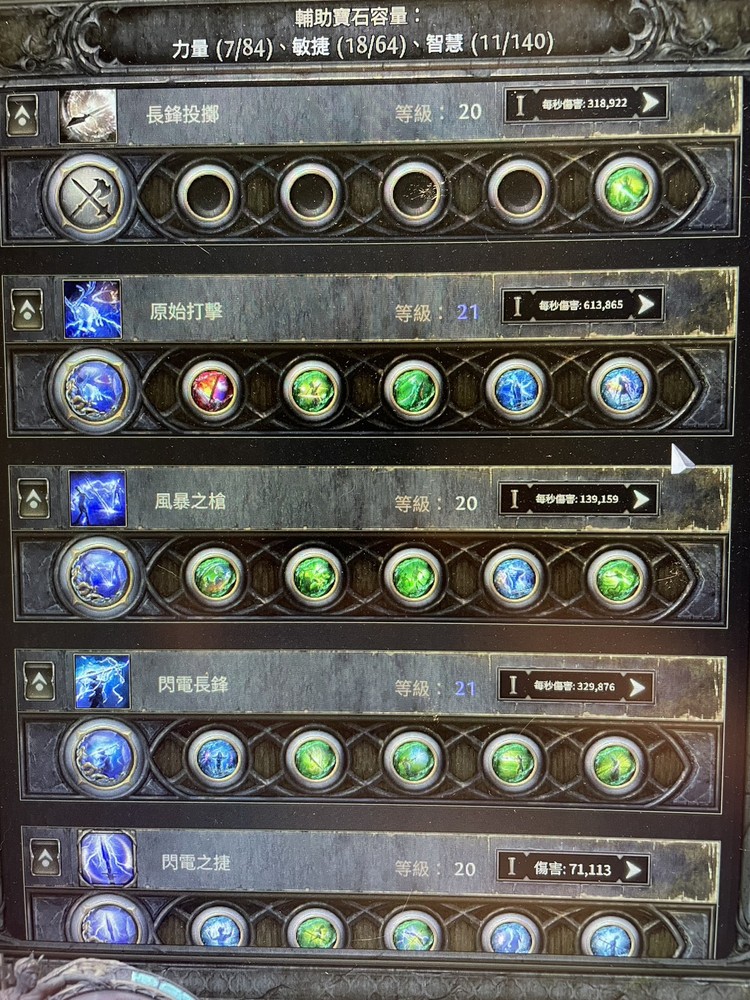The width and height of the screenshot is (750, 1000).
Task: Open the 風暴之槍 main skill gem socket
Action: coord(99,578)
